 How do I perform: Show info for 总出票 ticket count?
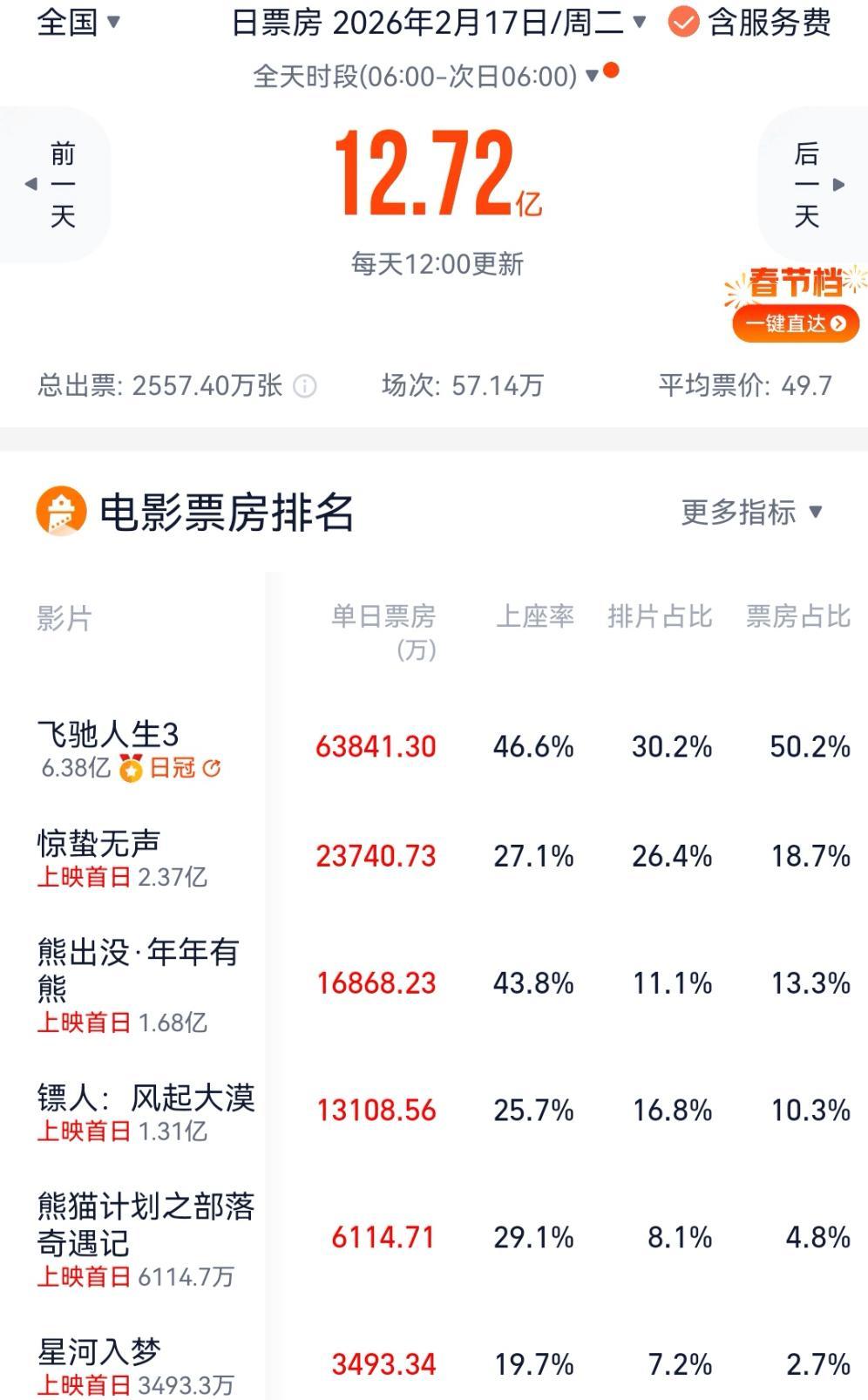pyautogui.click(x=305, y=386)
